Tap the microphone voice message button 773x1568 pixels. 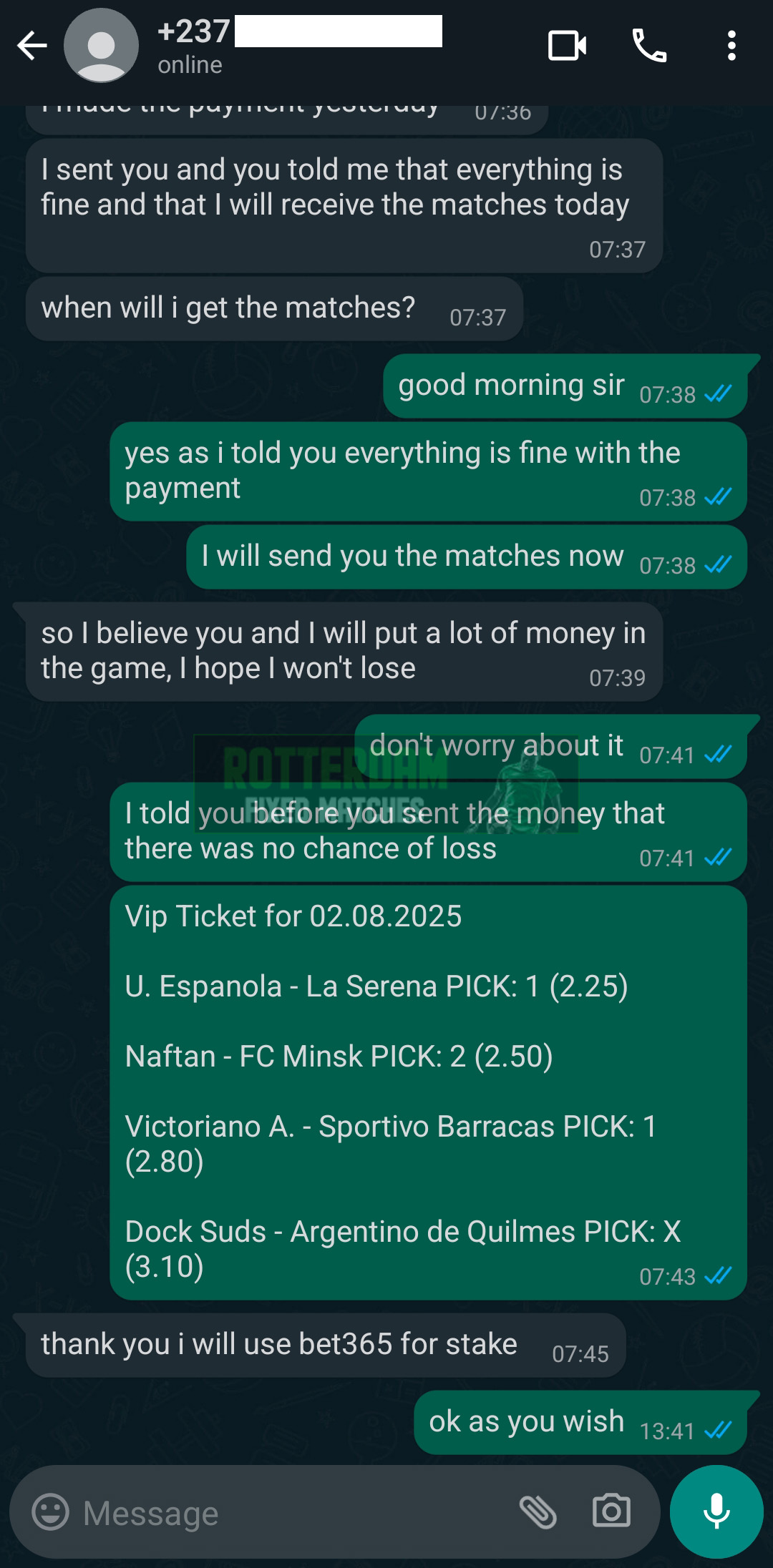point(716,1511)
